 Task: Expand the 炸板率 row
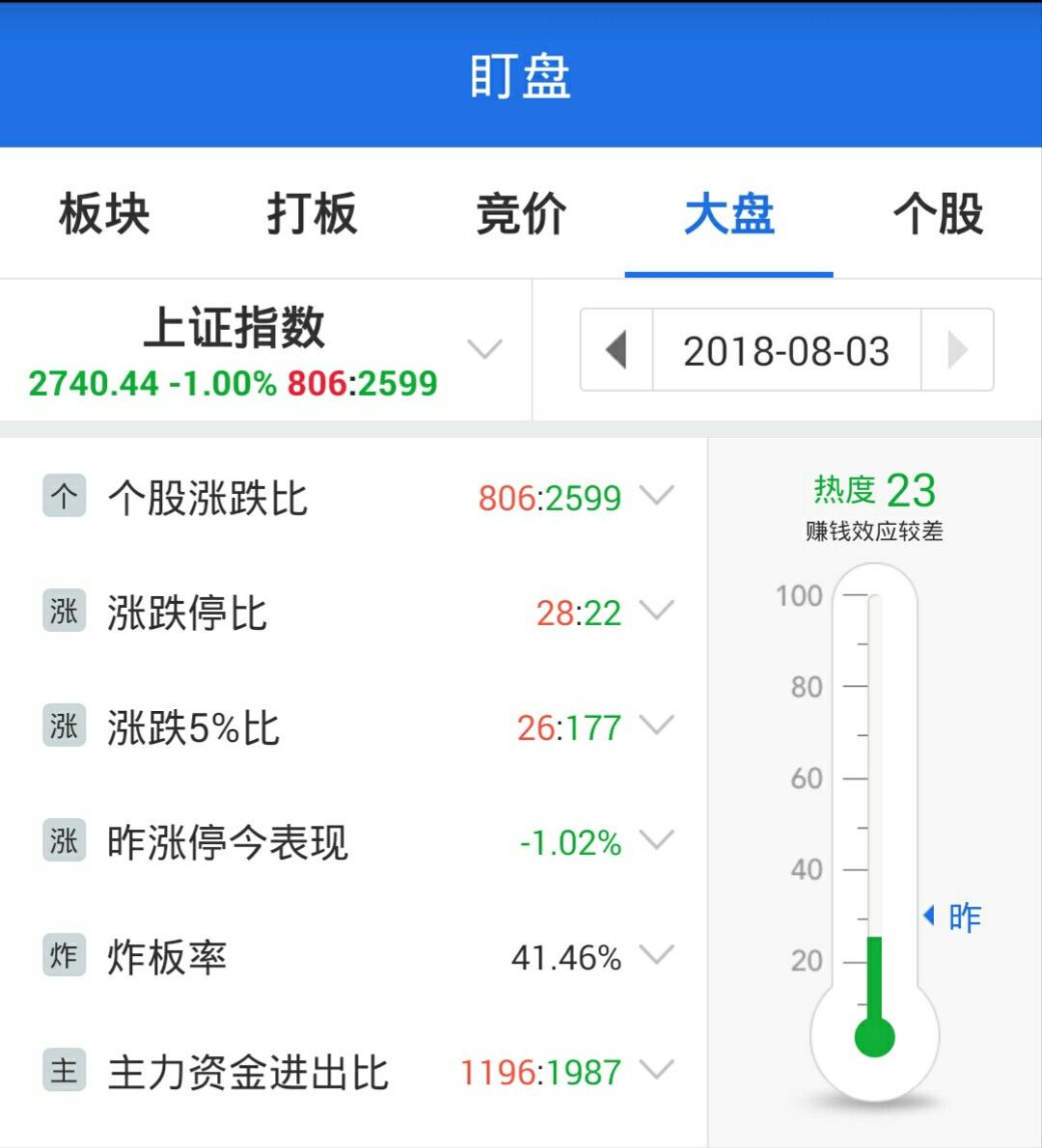(x=657, y=956)
